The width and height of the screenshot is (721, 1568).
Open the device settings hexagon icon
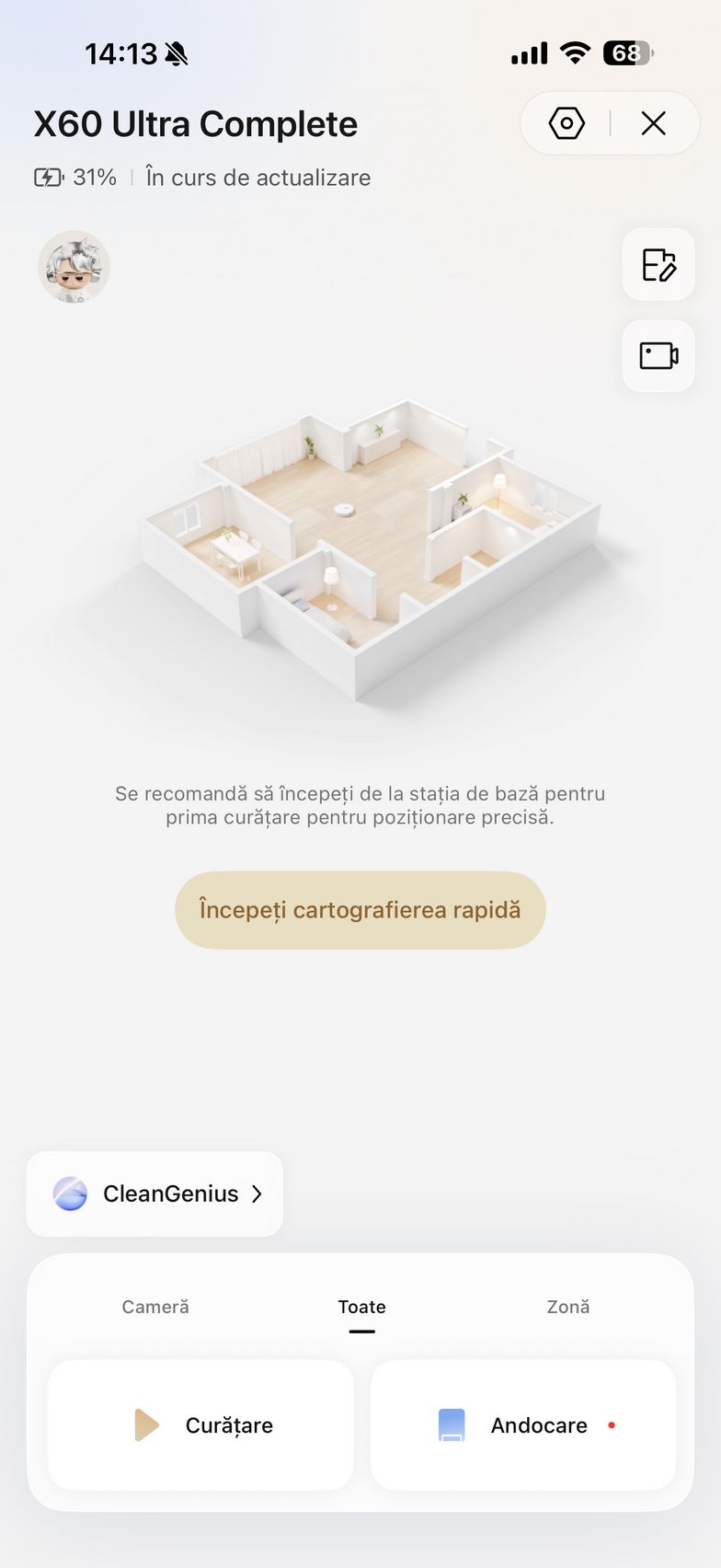(566, 123)
